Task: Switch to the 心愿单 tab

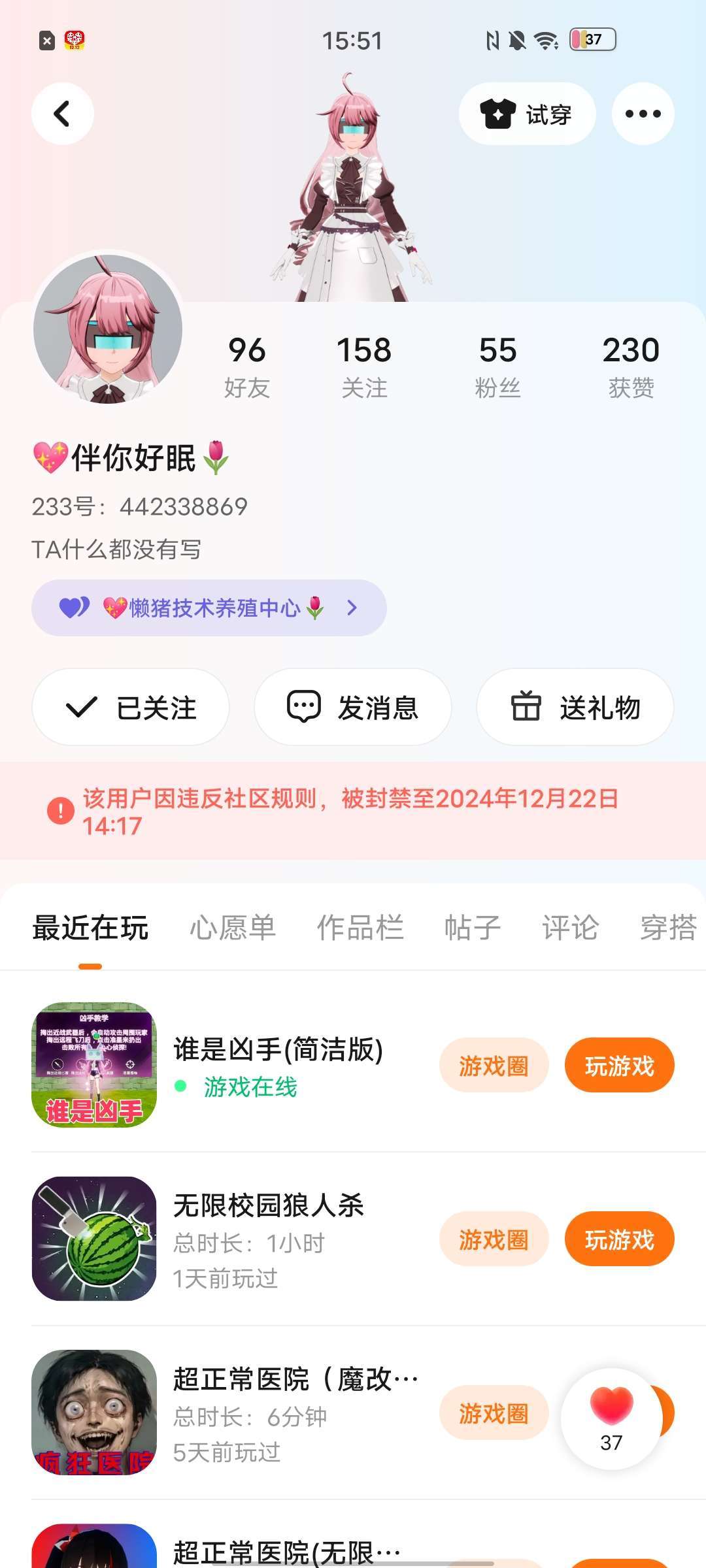Action: 233,928
